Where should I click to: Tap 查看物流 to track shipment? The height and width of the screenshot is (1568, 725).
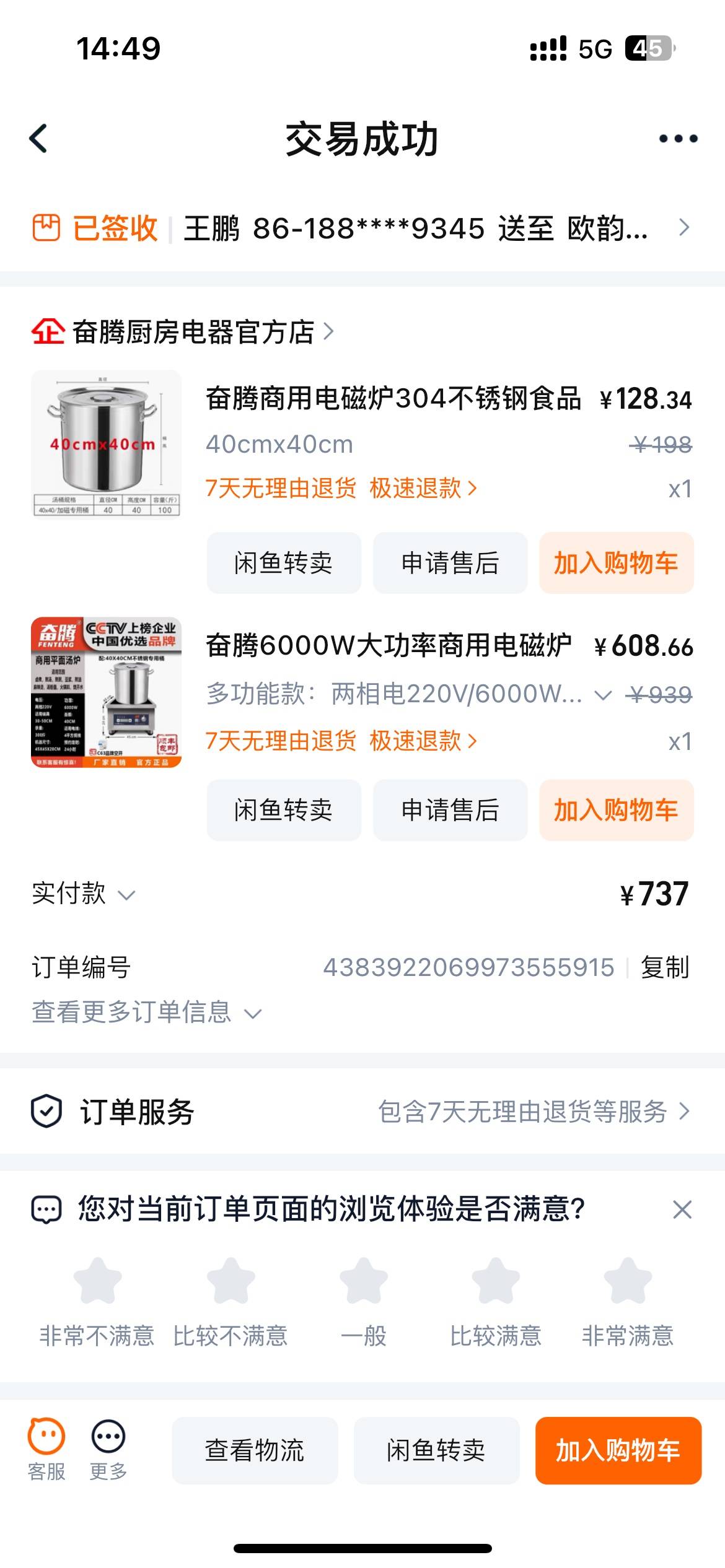(x=255, y=1450)
